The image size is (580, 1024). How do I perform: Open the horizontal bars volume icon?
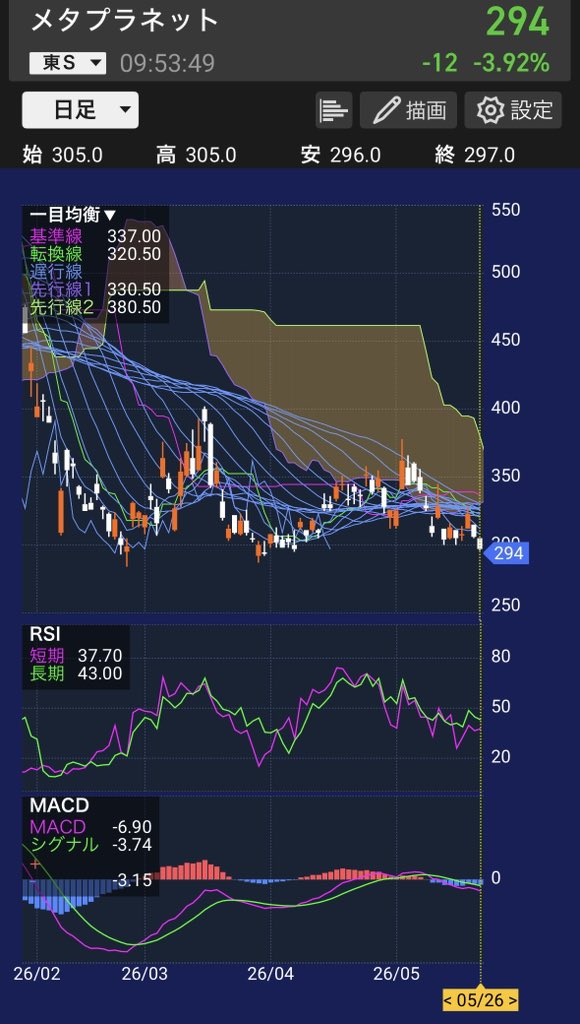click(334, 110)
